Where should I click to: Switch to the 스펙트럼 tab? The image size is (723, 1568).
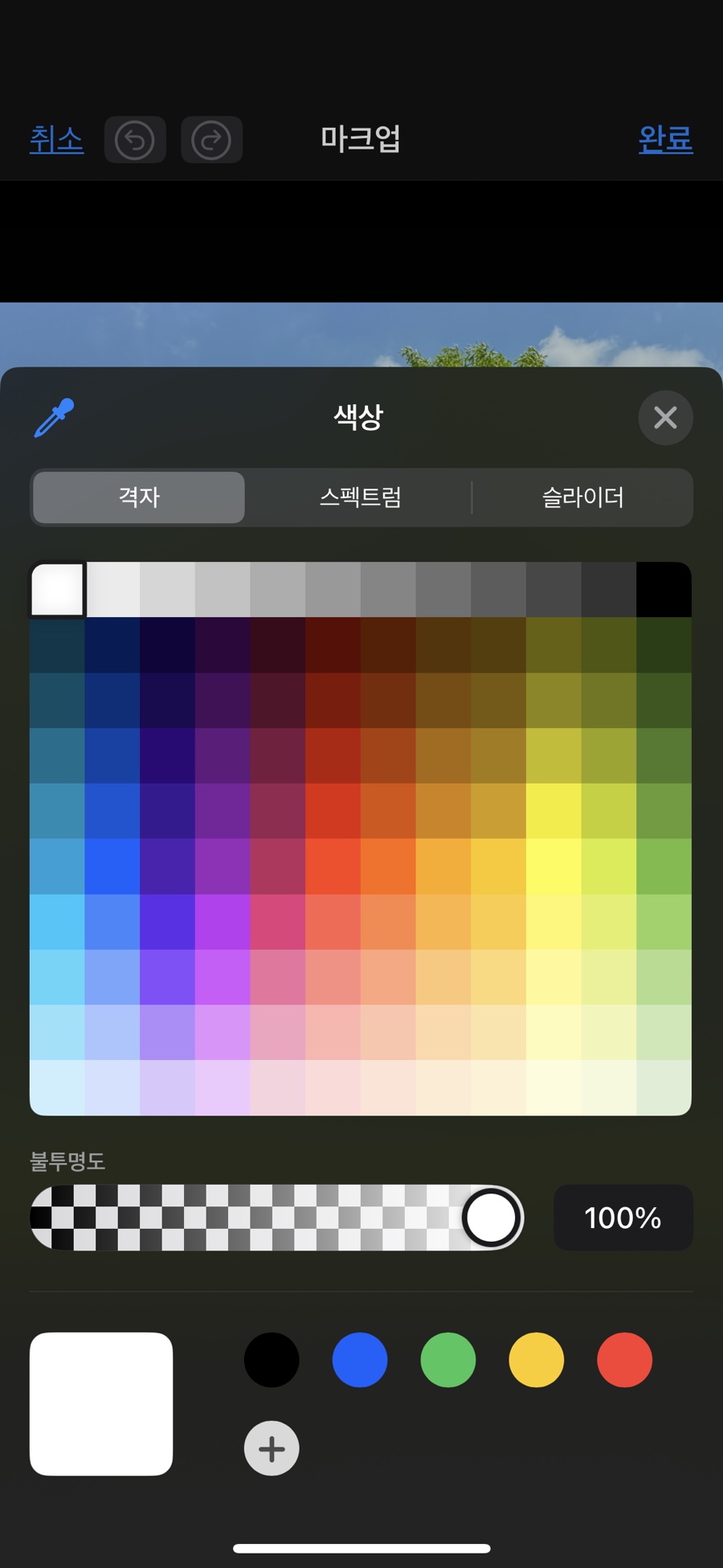coord(360,497)
